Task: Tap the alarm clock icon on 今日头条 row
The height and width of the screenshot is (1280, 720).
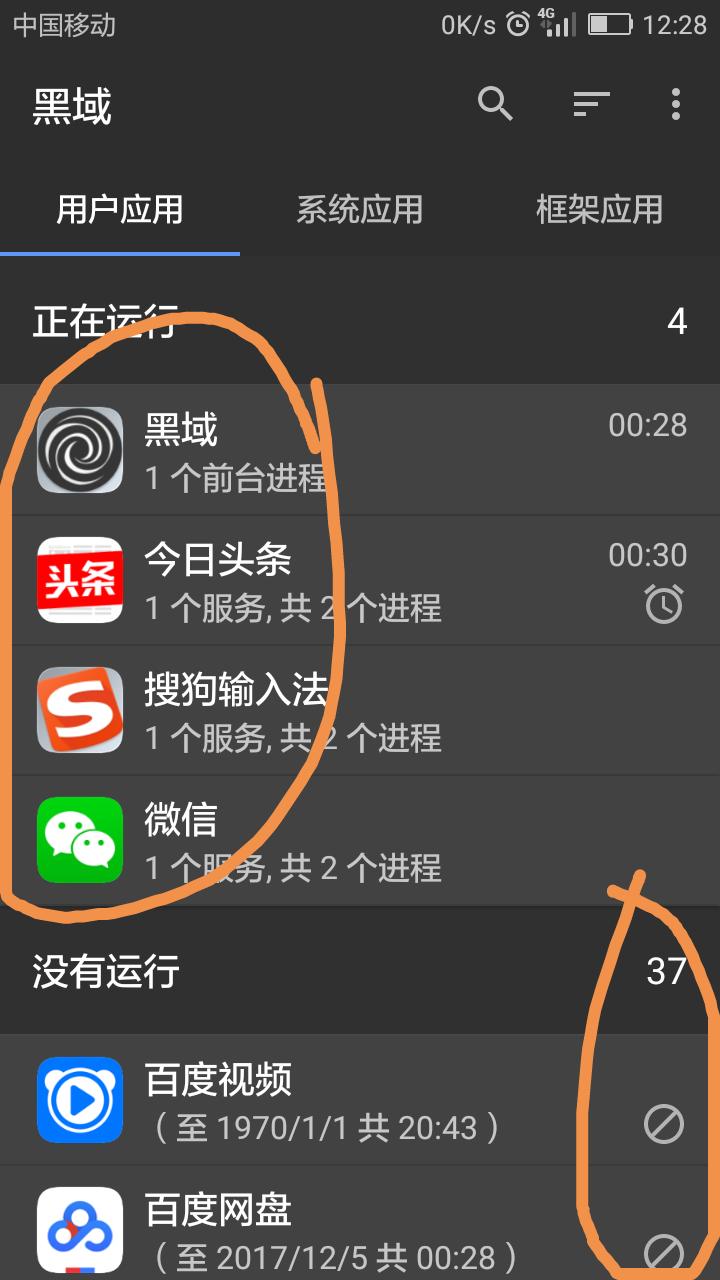Action: pyautogui.click(x=661, y=604)
